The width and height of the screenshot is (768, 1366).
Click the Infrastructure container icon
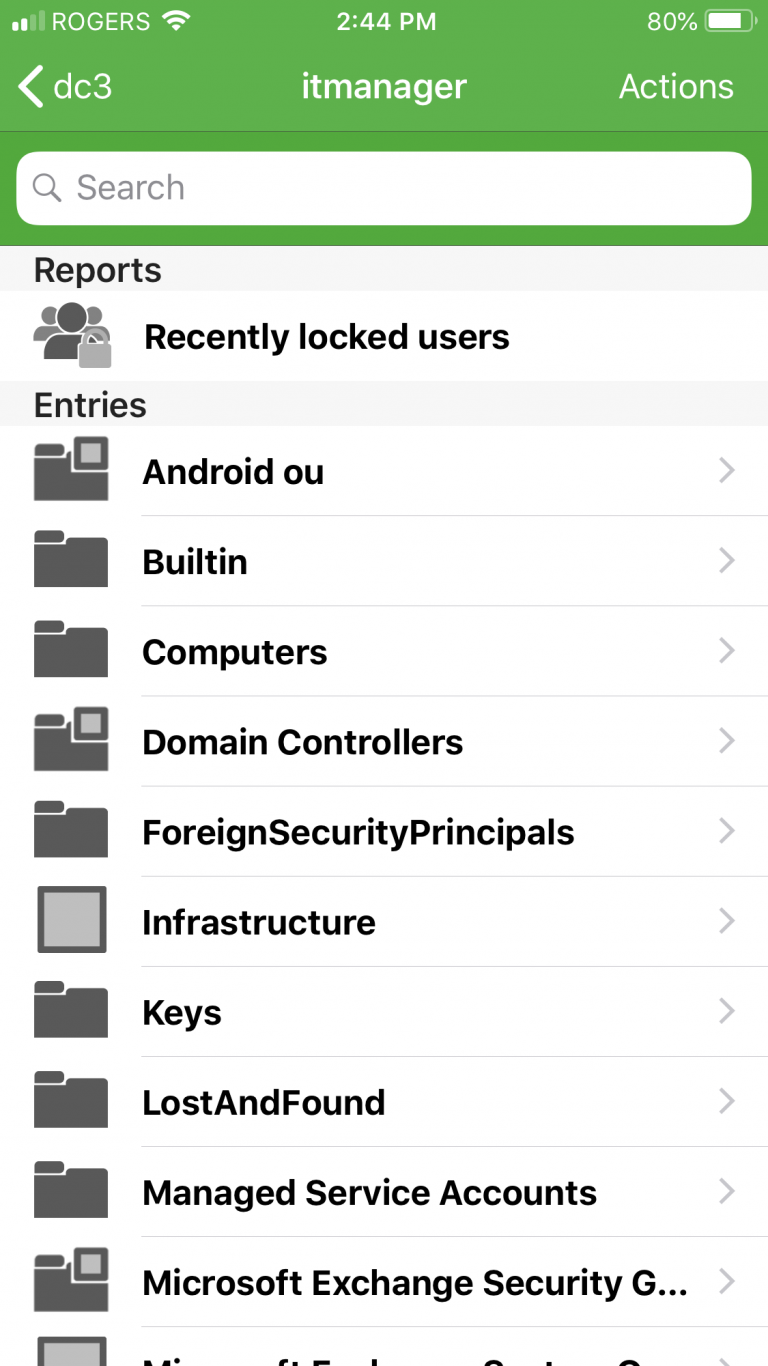[70, 920]
